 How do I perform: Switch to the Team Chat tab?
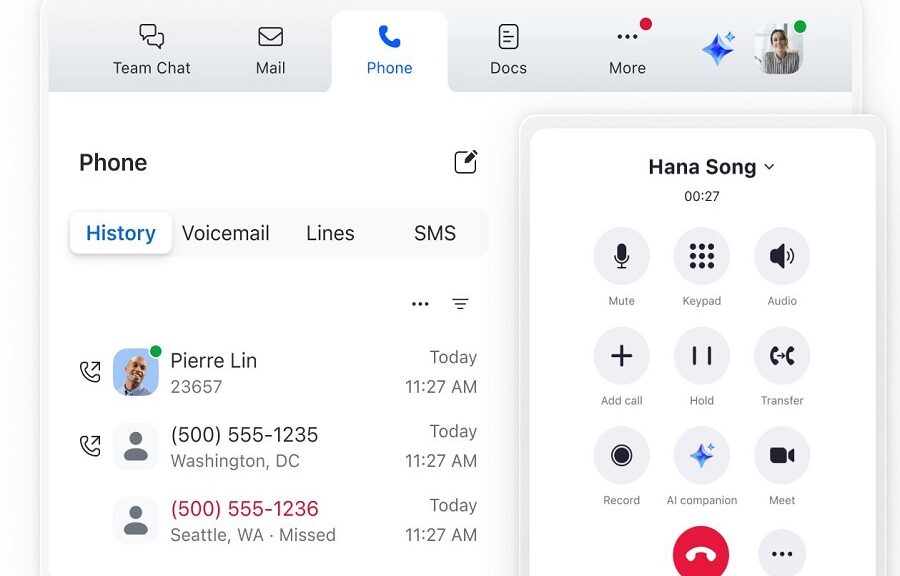pos(152,50)
